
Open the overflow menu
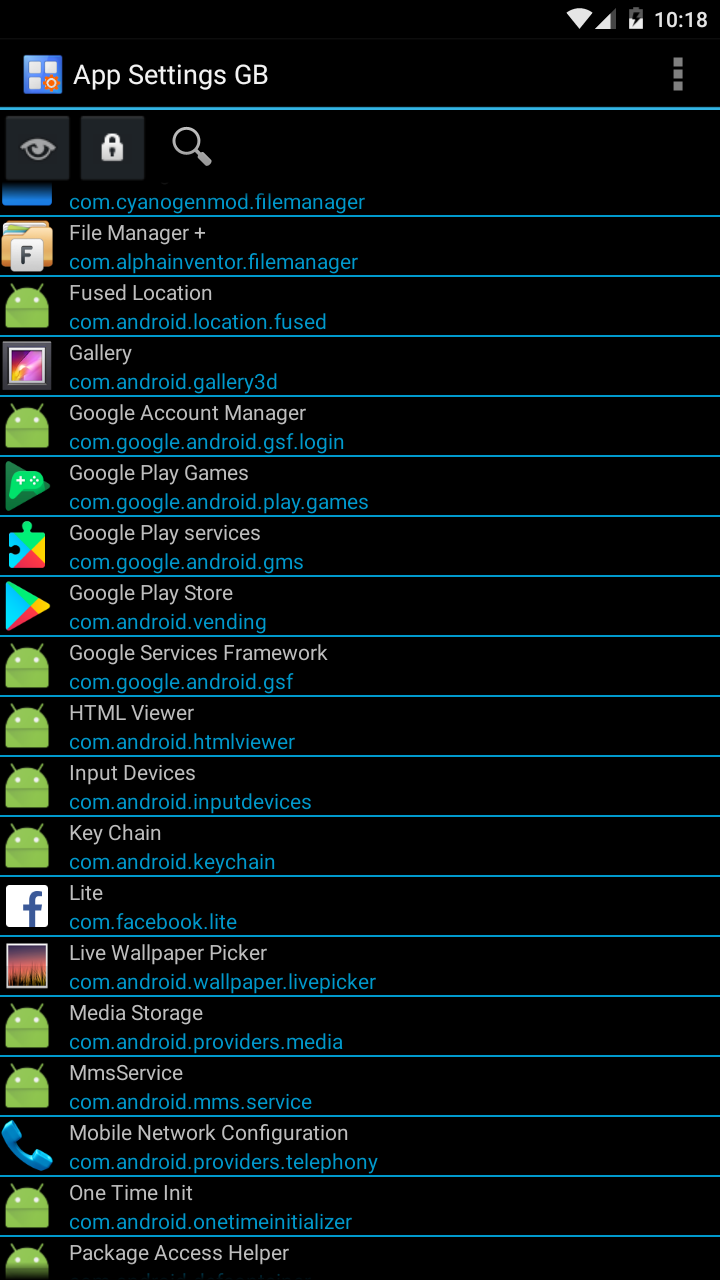(x=678, y=75)
